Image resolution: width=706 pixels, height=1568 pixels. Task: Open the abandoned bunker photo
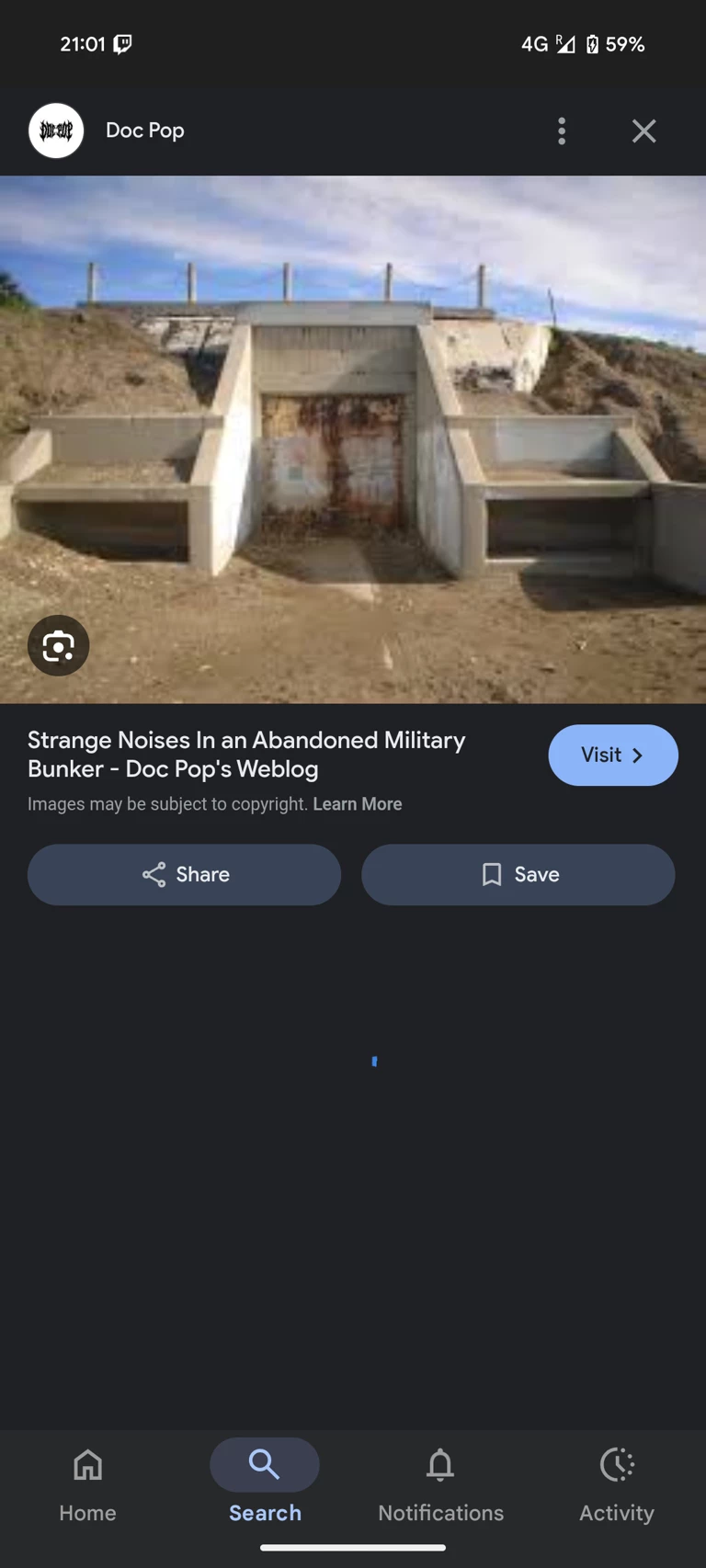[353, 438]
